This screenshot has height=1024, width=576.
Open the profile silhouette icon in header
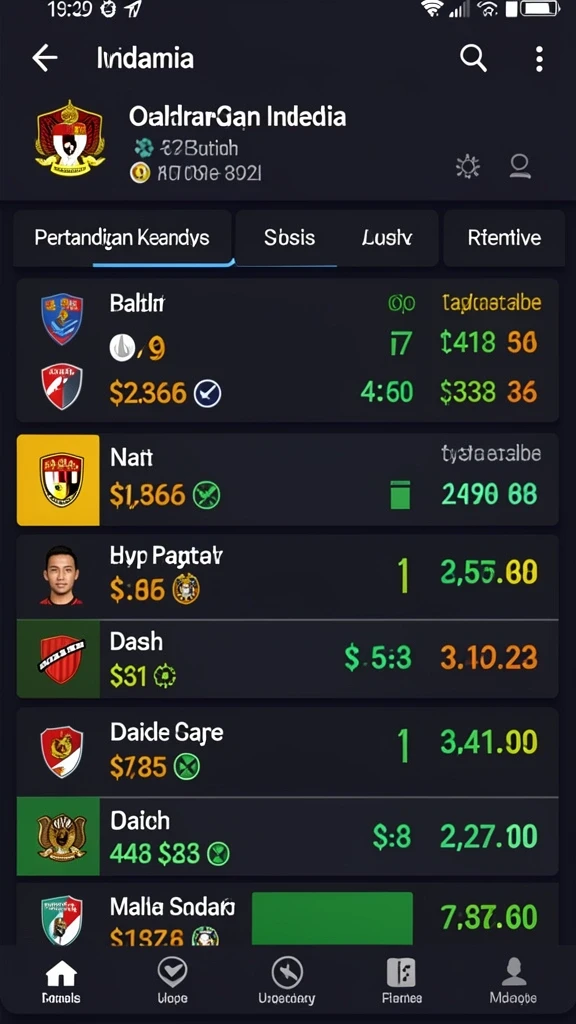(x=520, y=167)
